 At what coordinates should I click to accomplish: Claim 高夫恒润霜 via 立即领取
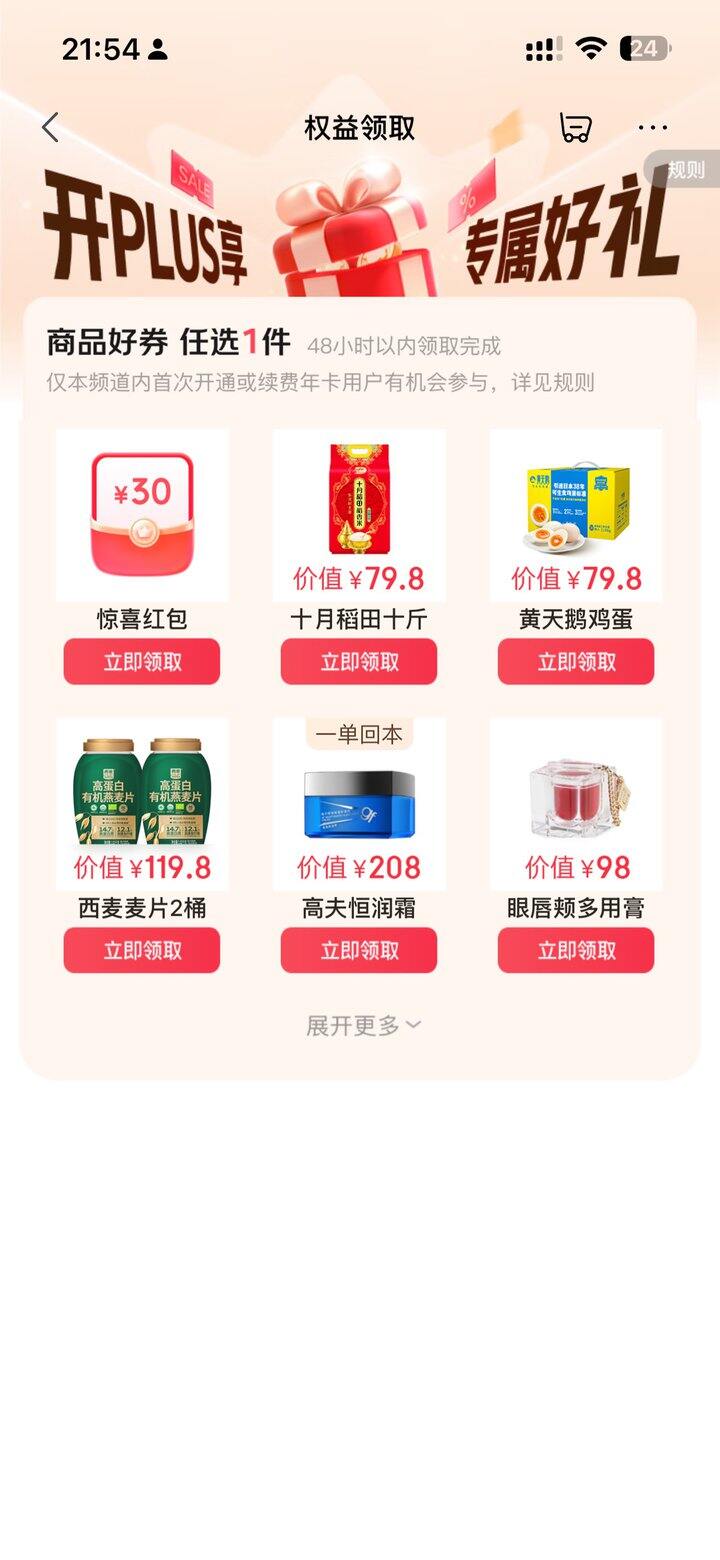click(x=359, y=950)
